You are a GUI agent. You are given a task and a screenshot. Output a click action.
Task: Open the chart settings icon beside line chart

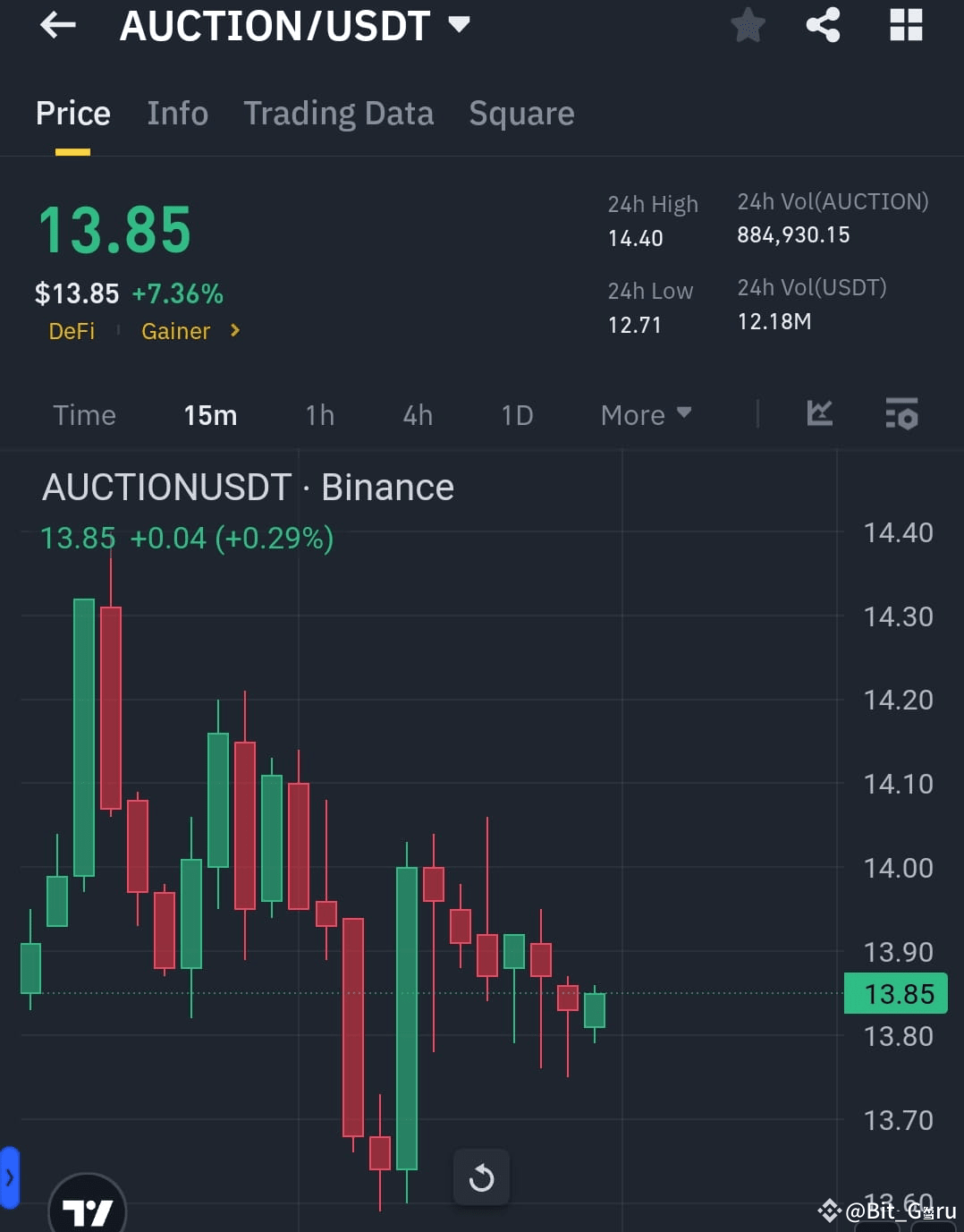pos(901,414)
